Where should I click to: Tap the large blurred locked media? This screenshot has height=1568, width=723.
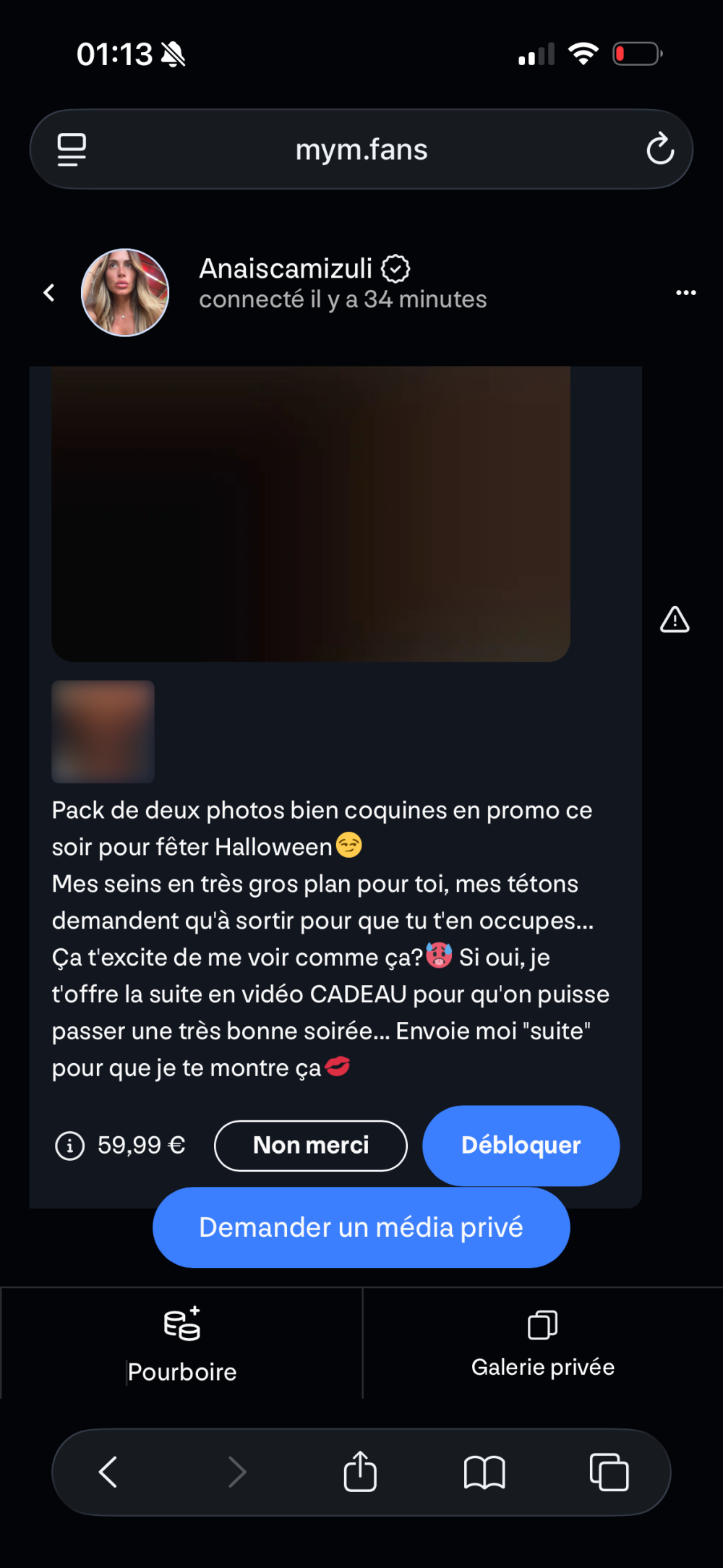pos(311,514)
